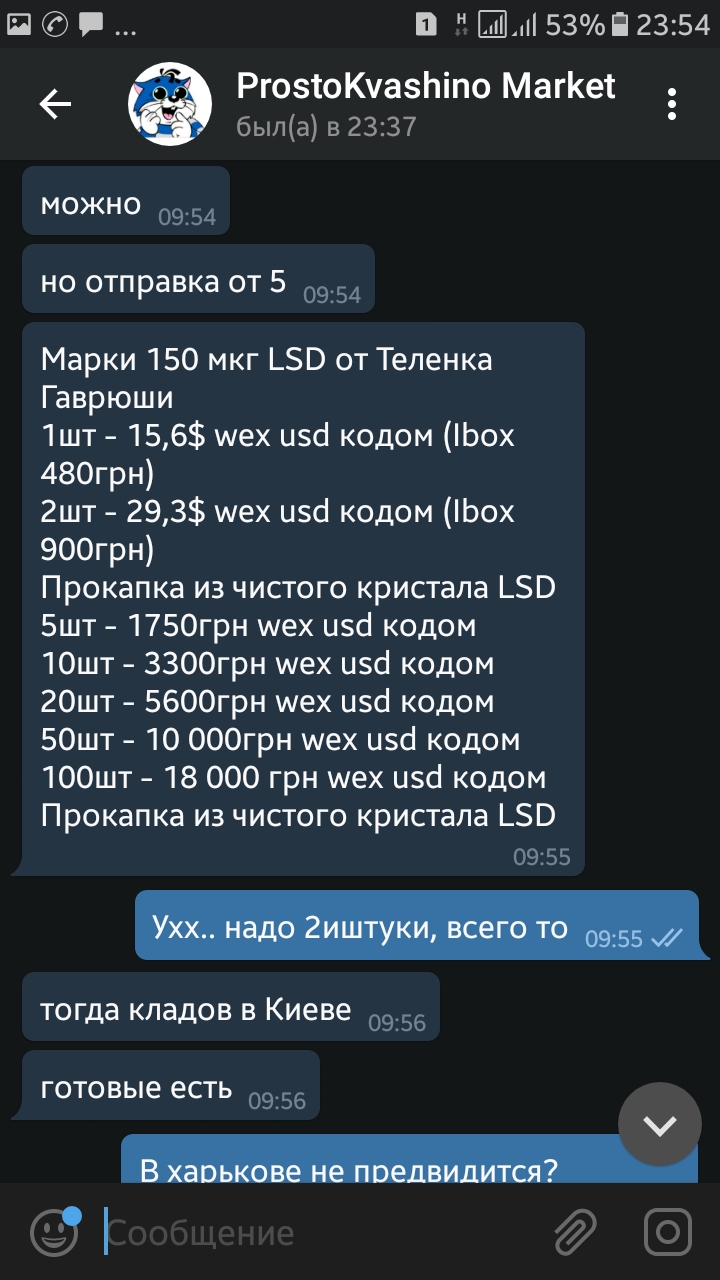Tap the ProstoKvashino Market cat avatar

click(169, 104)
